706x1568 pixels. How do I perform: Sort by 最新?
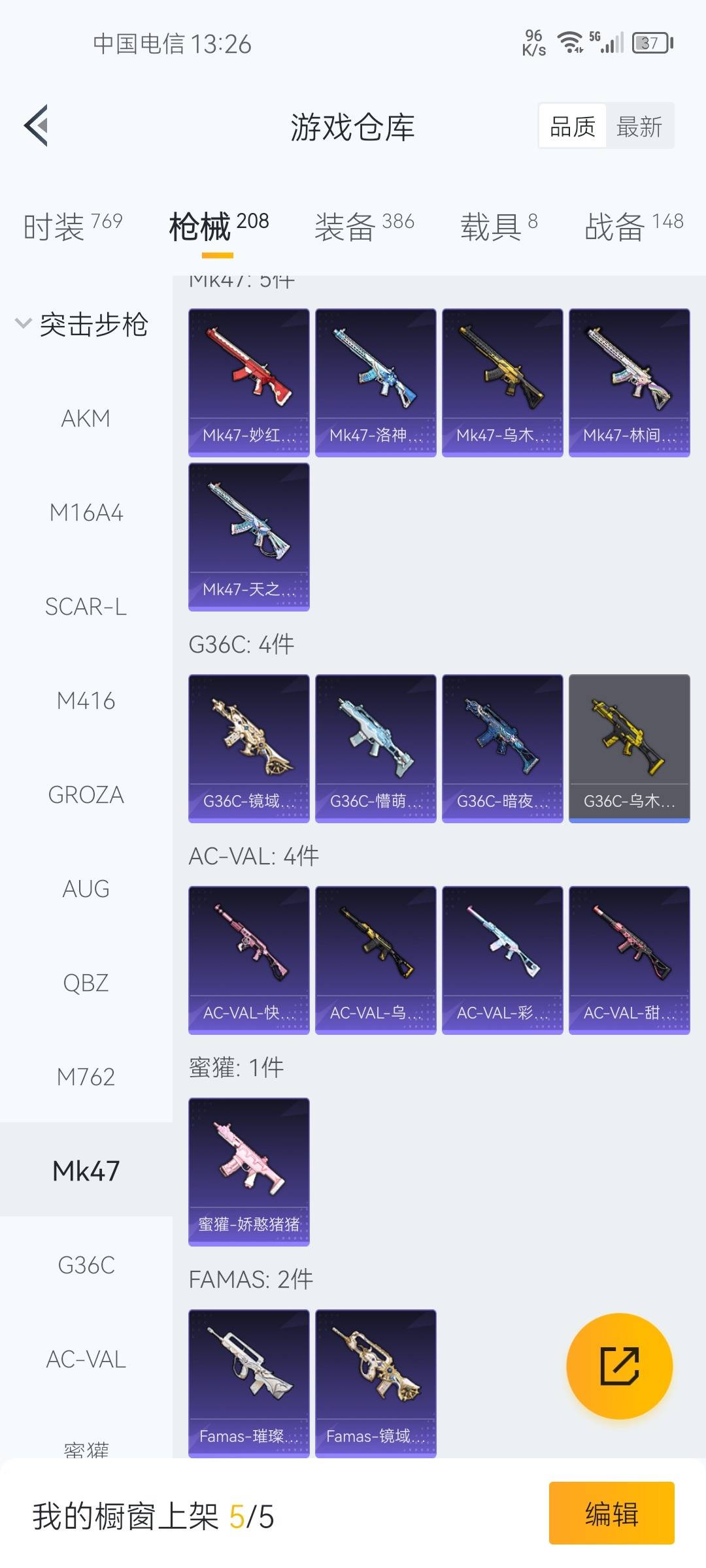pos(639,127)
